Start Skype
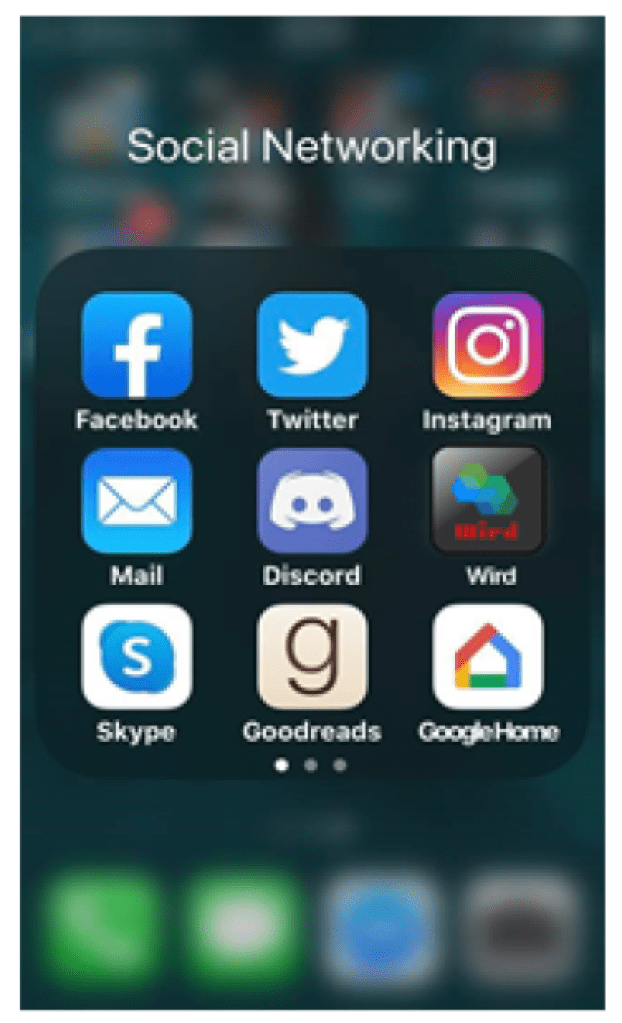 click(x=136, y=657)
